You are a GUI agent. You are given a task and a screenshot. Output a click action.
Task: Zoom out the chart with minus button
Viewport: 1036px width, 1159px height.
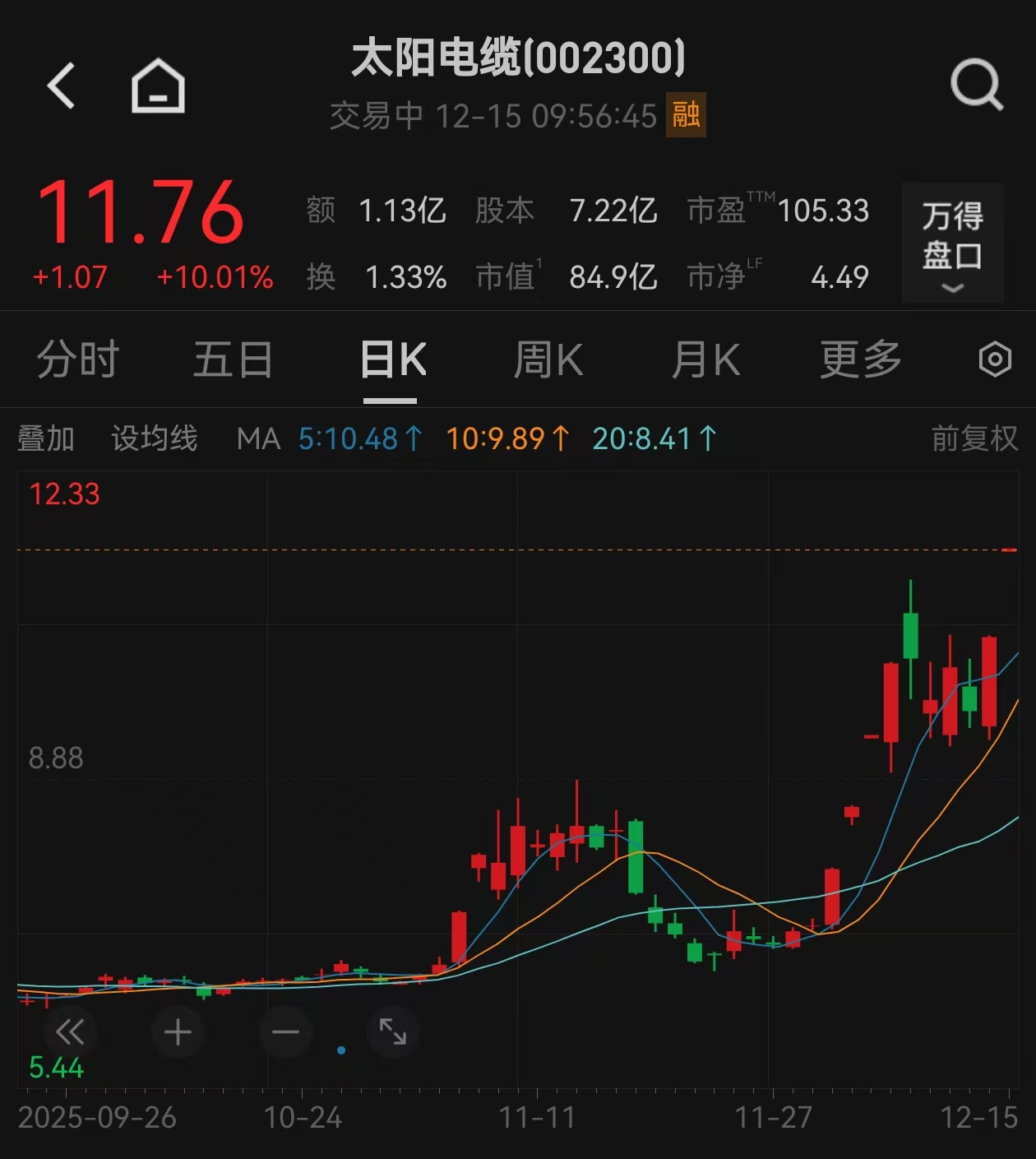coord(285,1032)
